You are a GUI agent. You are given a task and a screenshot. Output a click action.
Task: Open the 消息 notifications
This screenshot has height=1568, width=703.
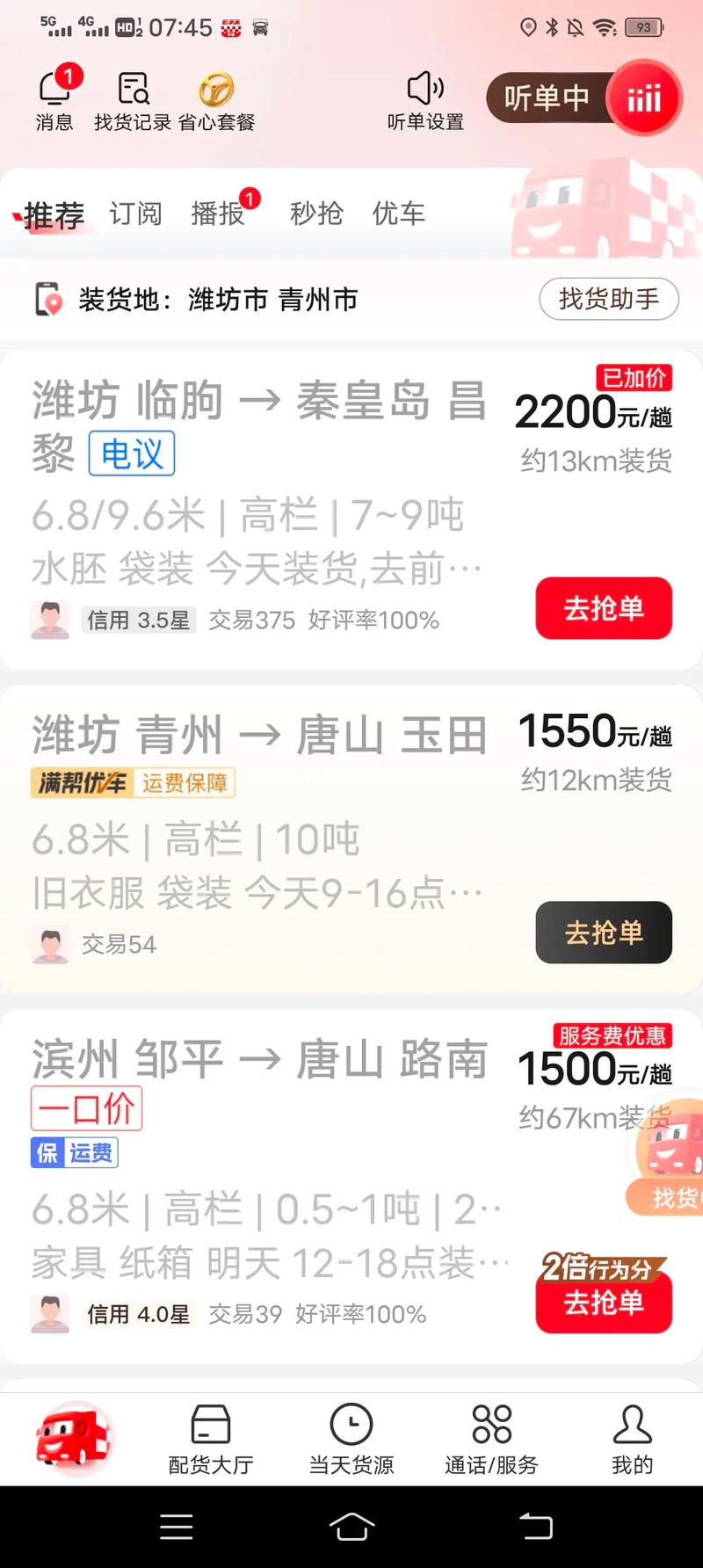(x=54, y=99)
